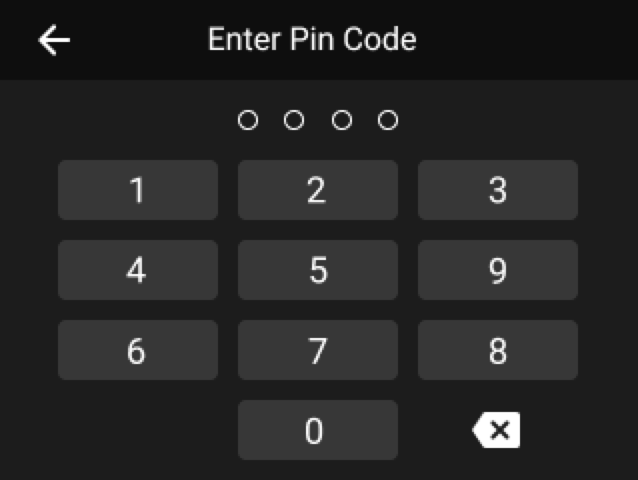Enter digit 0 on the keypad

click(x=317, y=430)
